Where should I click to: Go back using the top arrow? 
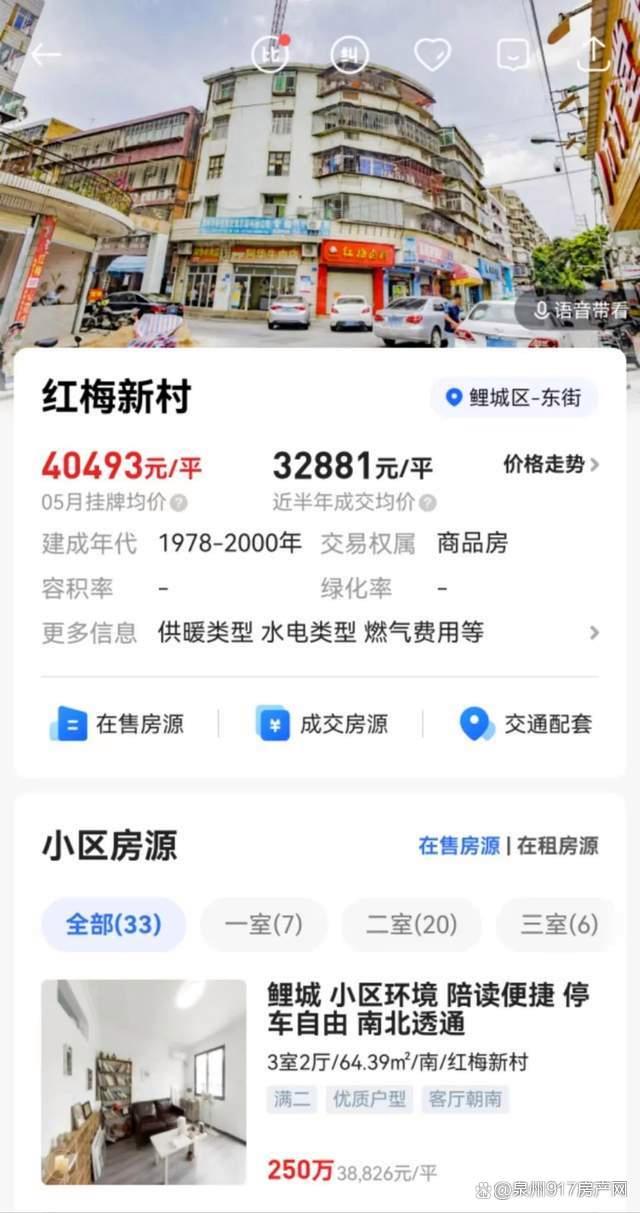(x=46, y=55)
